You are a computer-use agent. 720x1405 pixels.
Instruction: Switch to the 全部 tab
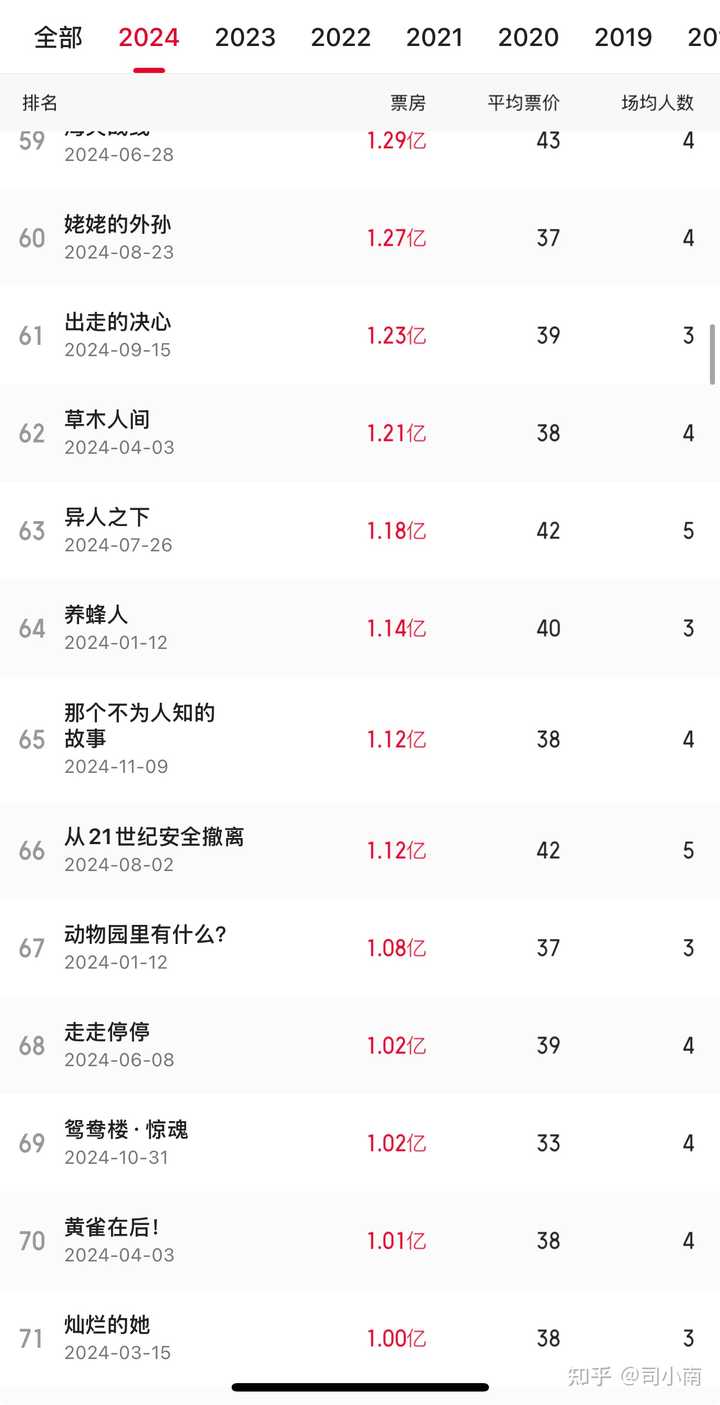click(58, 38)
